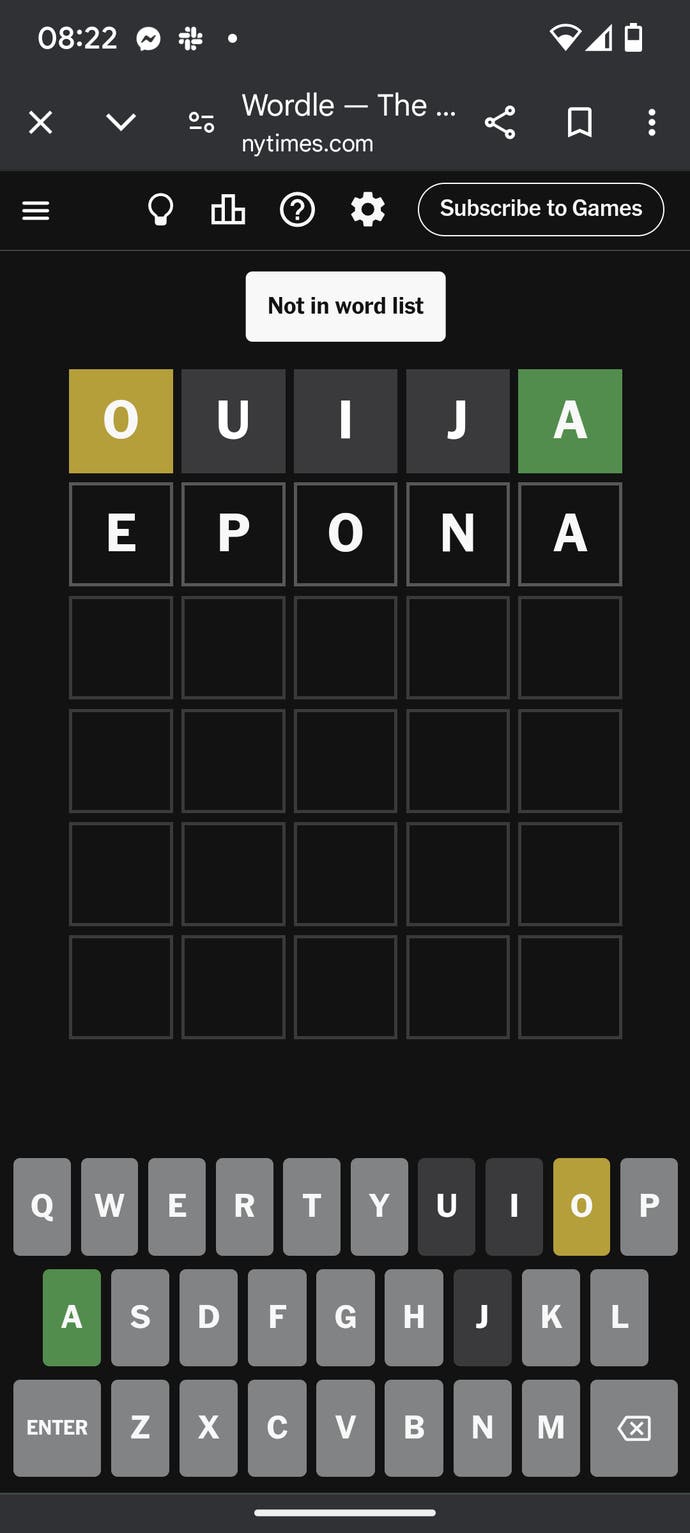Bookmark this page in the browser
The width and height of the screenshot is (690, 1533).
click(x=579, y=122)
